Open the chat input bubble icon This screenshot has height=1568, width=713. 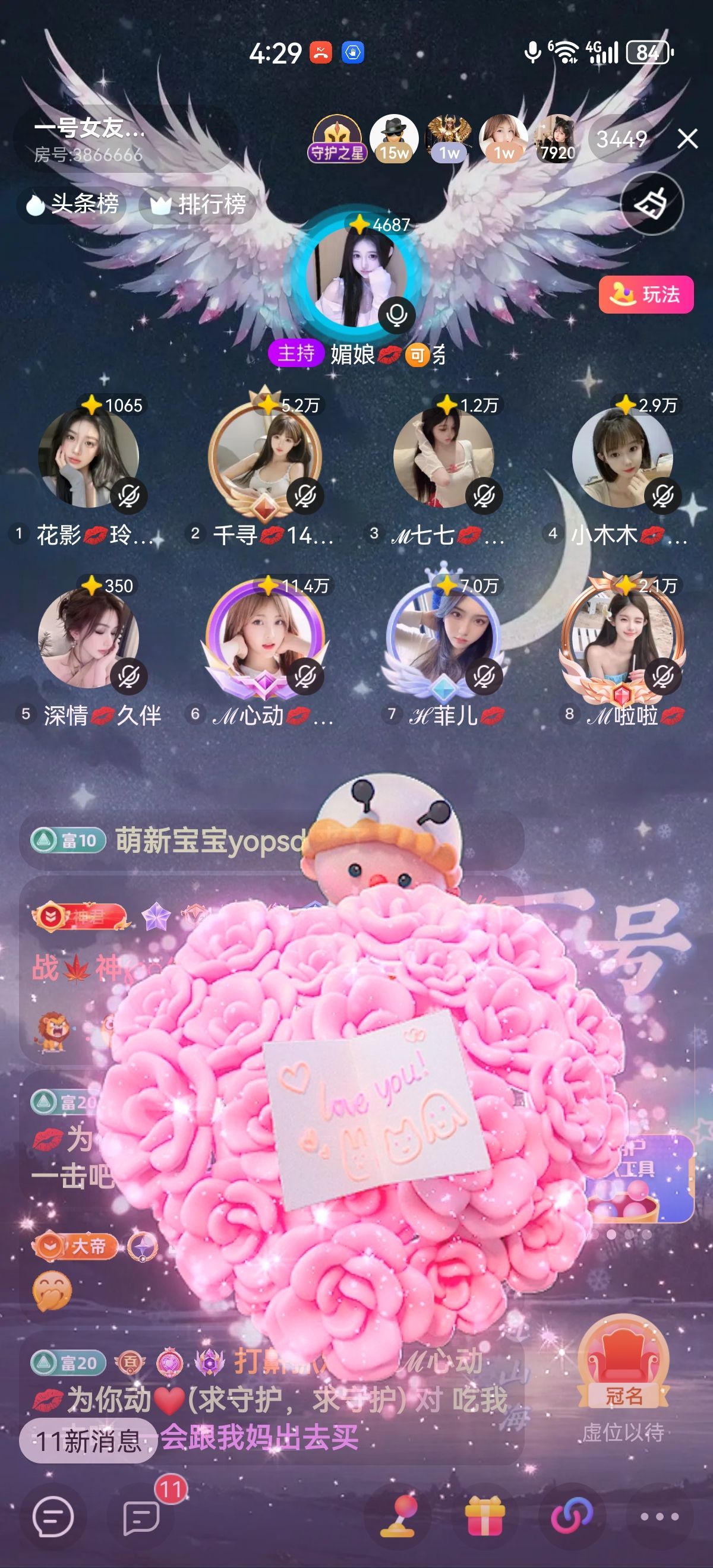[x=53, y=1517]
